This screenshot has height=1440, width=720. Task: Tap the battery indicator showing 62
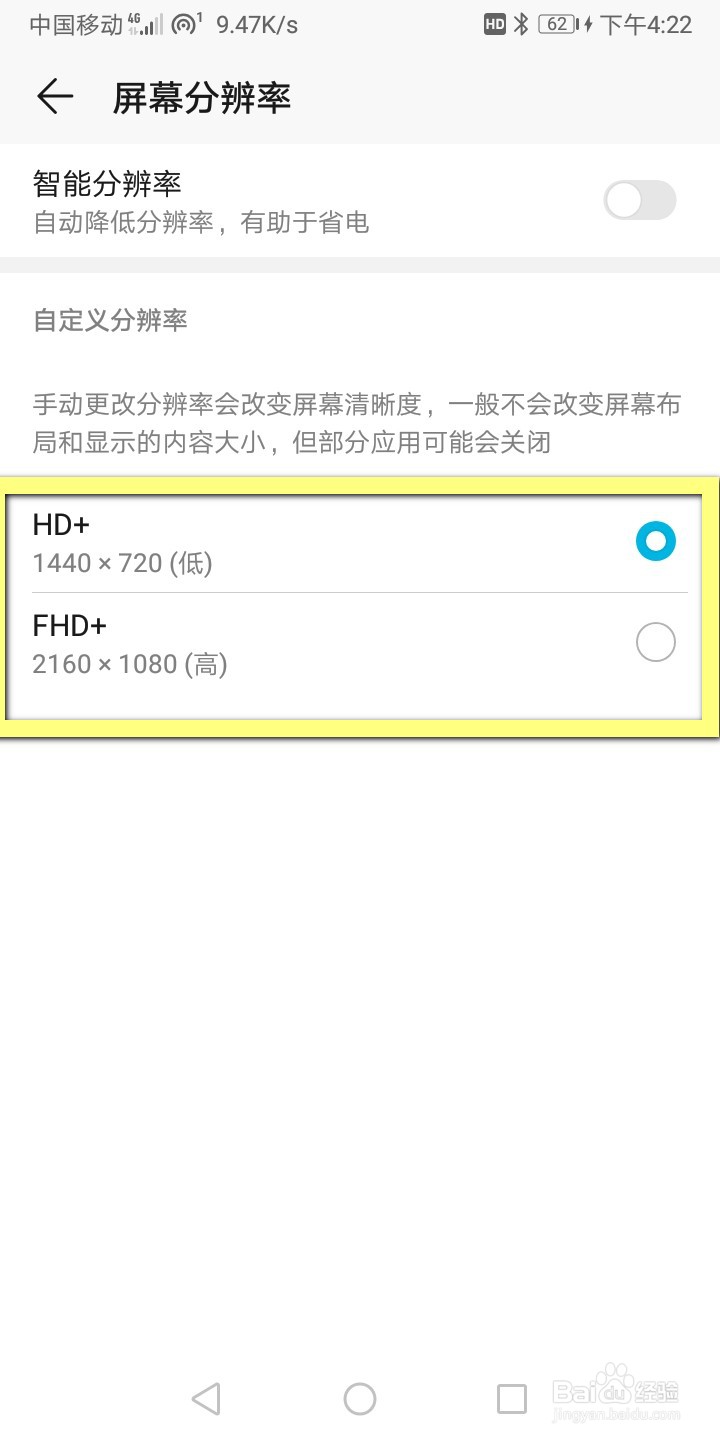[557, 23]
